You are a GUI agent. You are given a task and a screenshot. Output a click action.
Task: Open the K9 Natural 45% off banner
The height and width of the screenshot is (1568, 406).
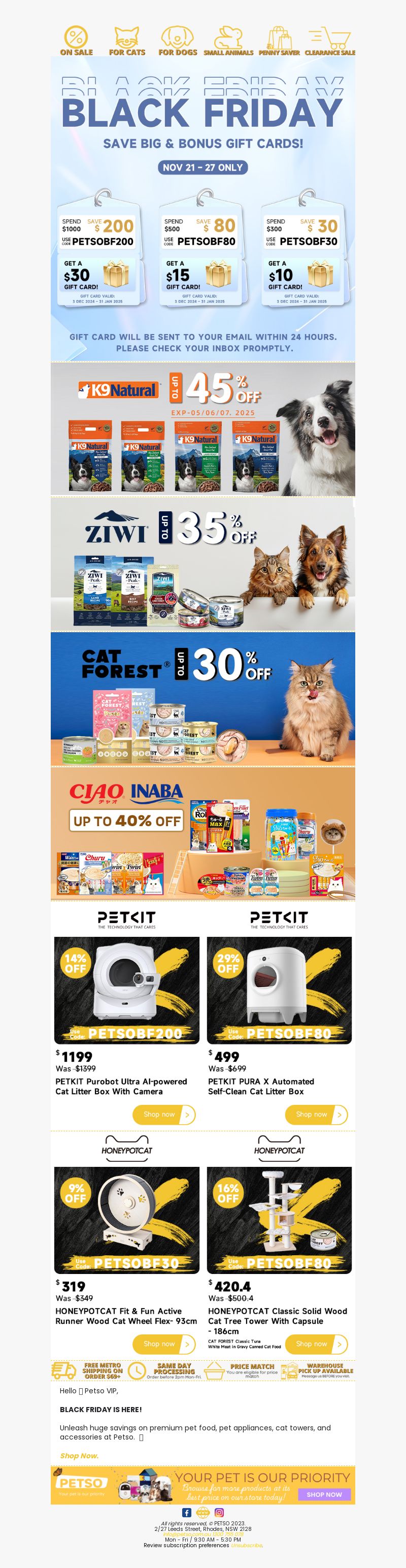pyautogui.click(x=202, y=429)
